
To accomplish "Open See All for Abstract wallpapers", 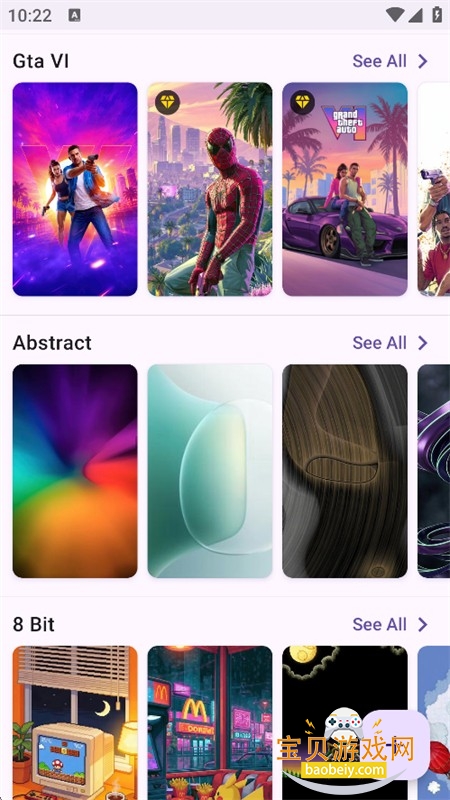I will [390, 343].
